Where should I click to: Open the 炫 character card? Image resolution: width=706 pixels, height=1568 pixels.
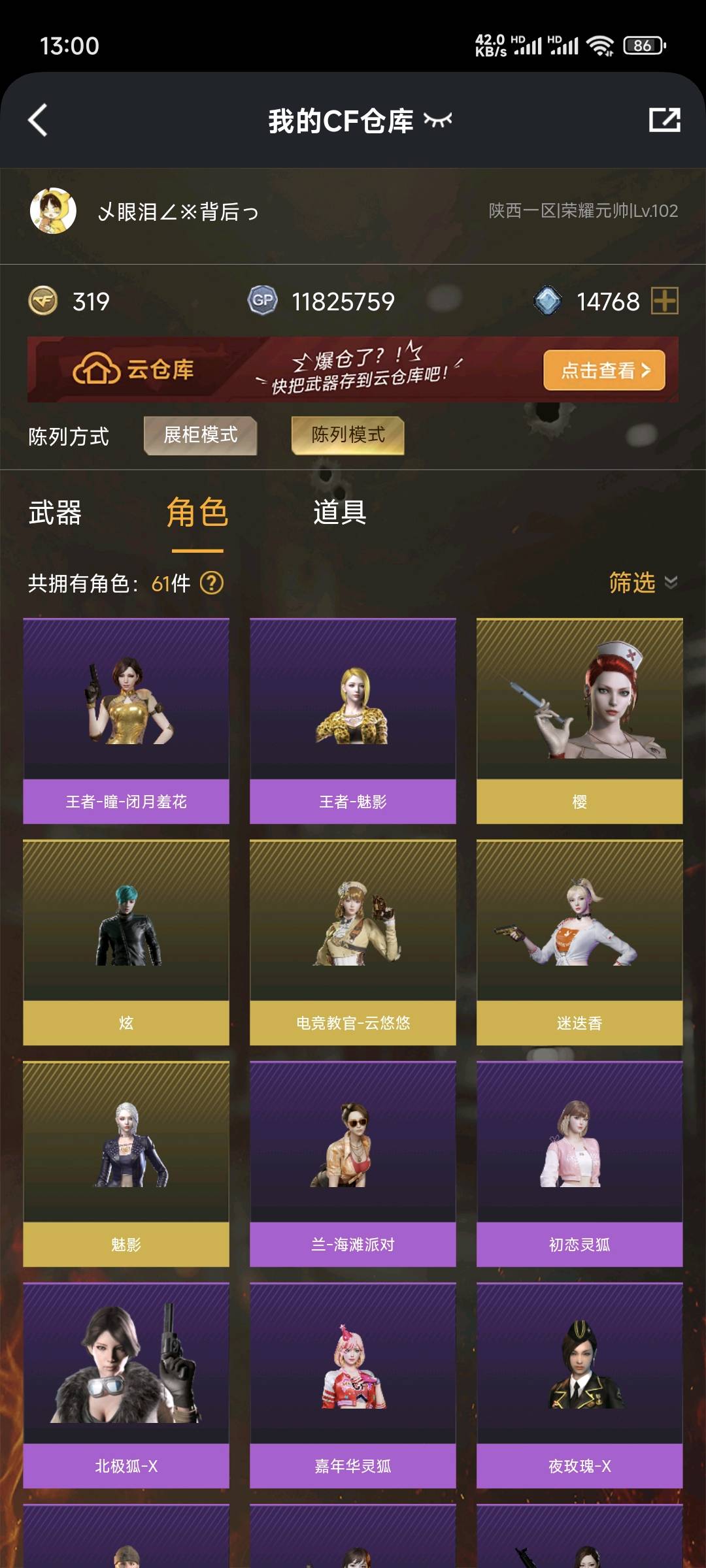click(x=126, y=942)
